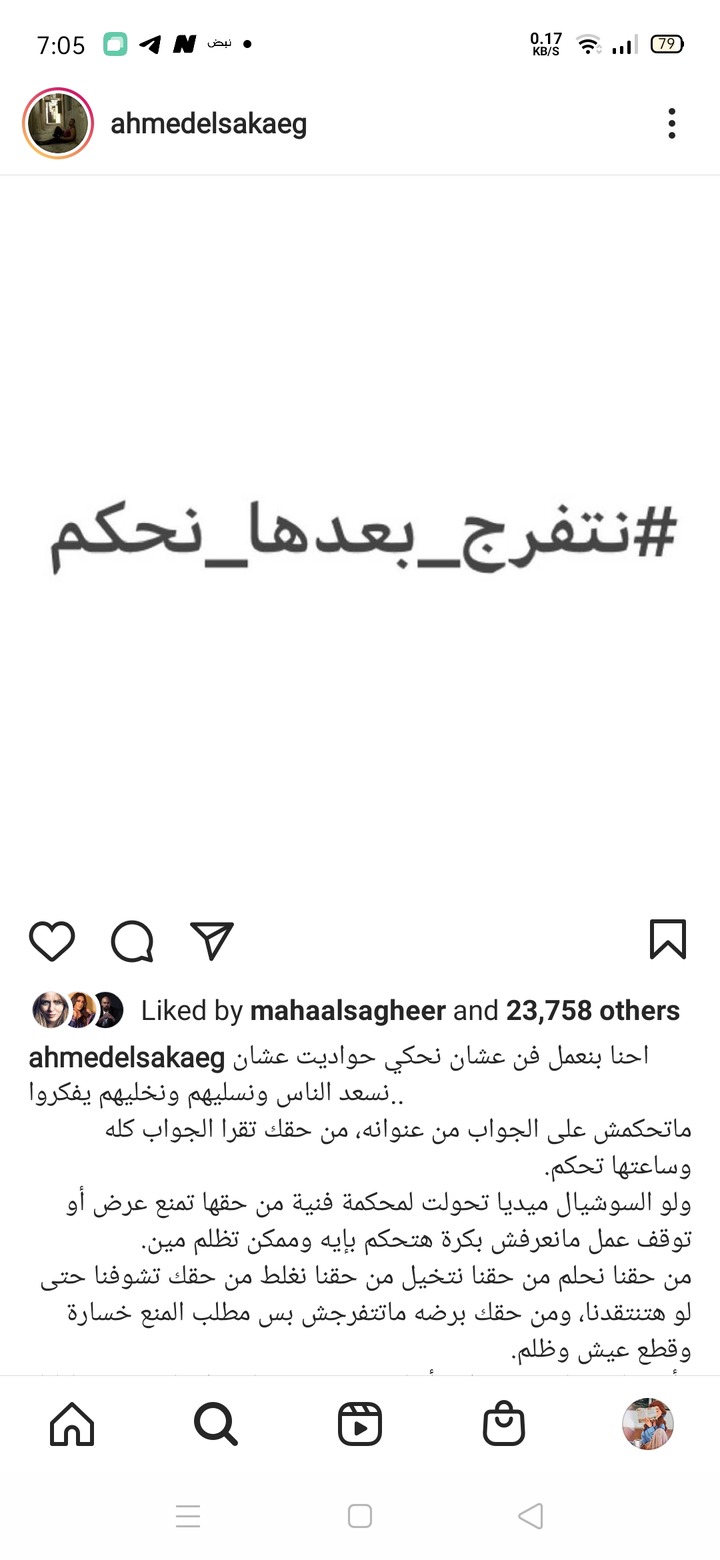This screenshot has width=720, height=1560.
Task: Like this post with the heart icon
Action: click(52, 941)
